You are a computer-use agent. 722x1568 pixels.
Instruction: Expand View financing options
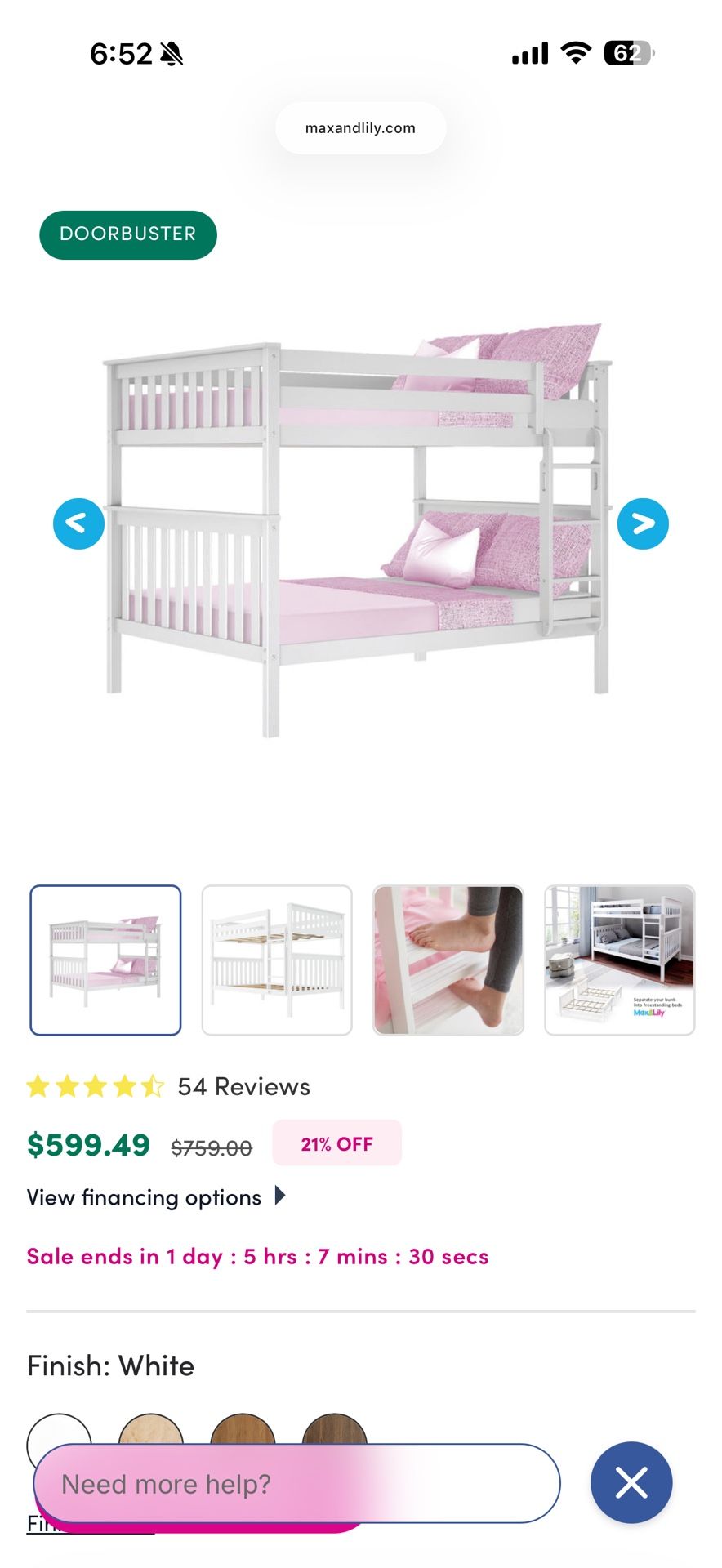(156, 1196)
